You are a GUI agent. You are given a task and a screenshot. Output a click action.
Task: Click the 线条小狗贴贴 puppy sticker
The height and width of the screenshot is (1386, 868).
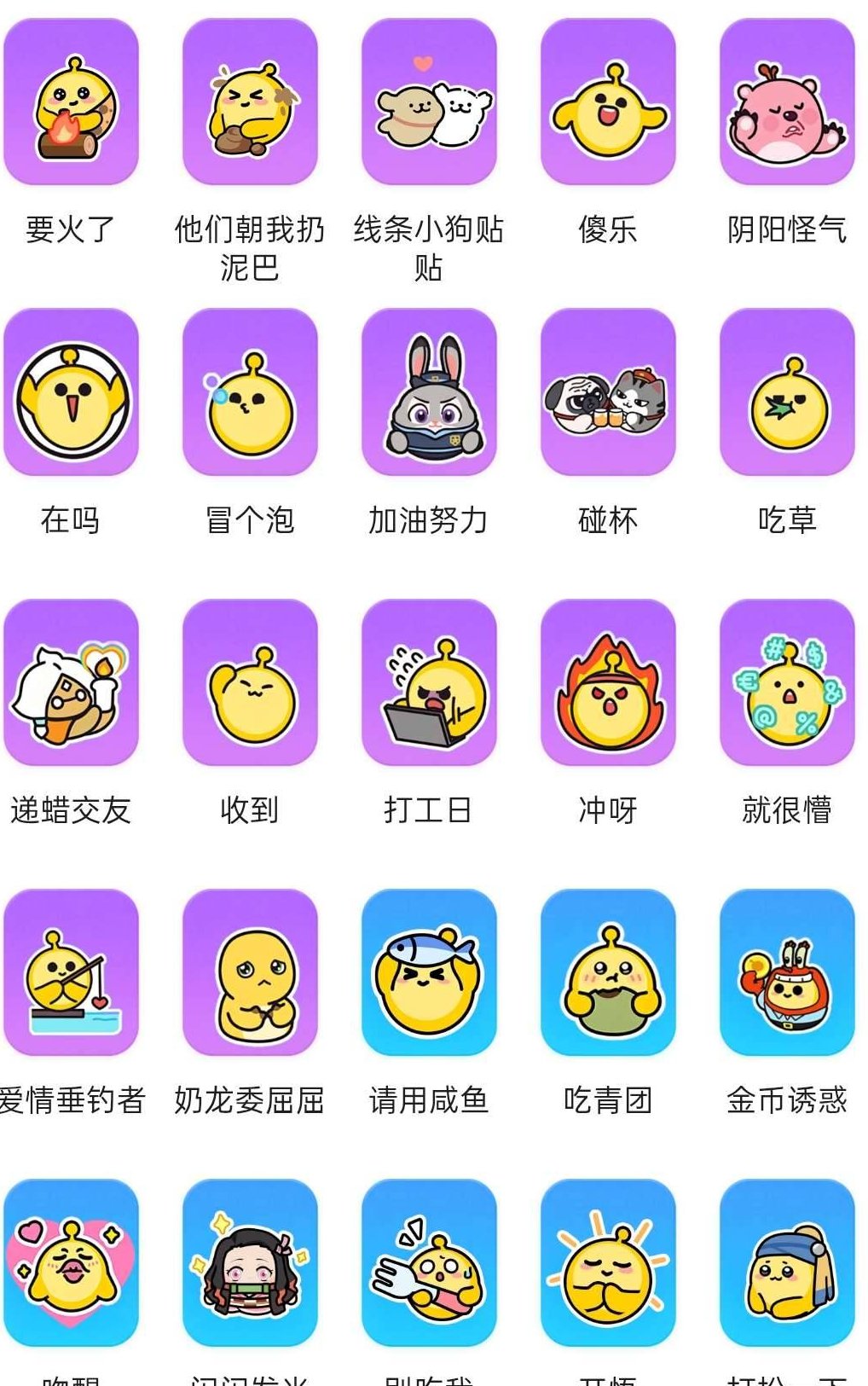pos(427,102)
